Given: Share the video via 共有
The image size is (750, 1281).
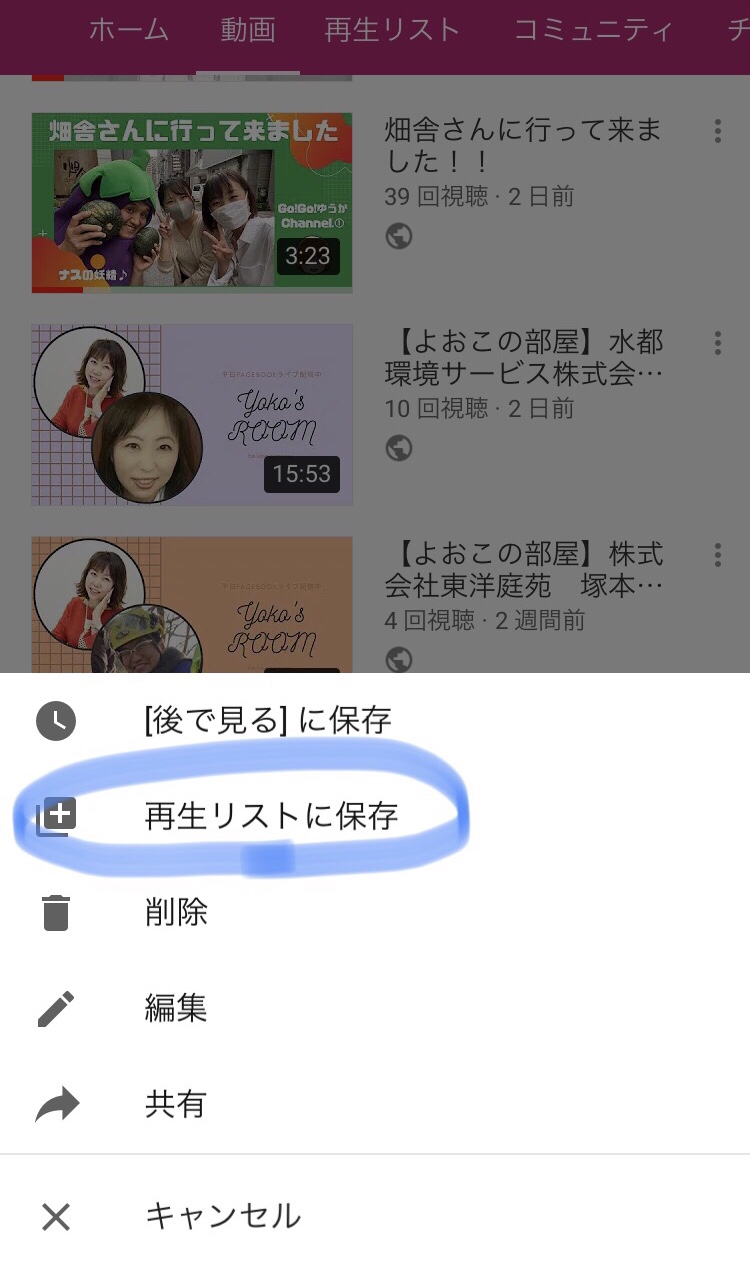Looking at the screenshot, I should tap(176, 1104).
